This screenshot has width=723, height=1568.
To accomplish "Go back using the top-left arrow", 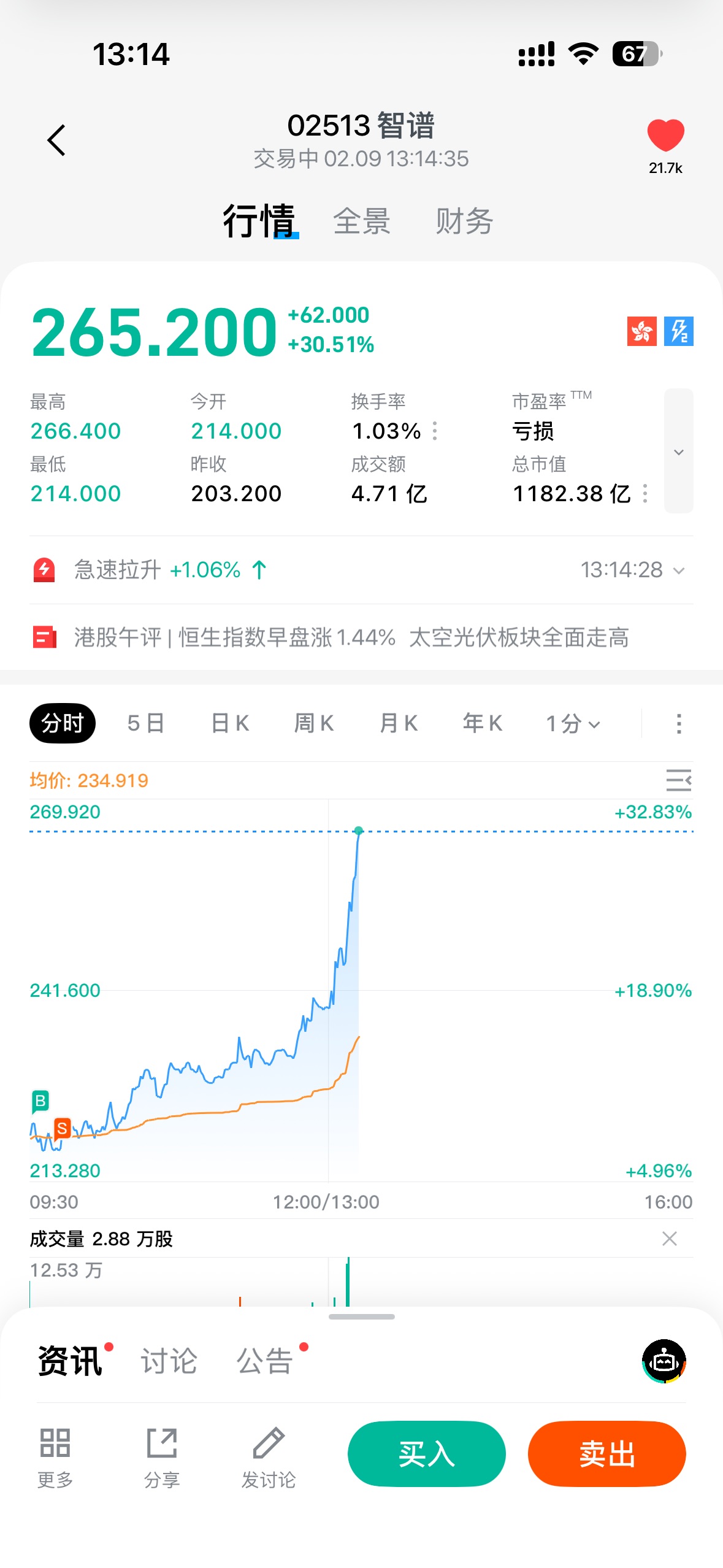I will tap(56, 140).
